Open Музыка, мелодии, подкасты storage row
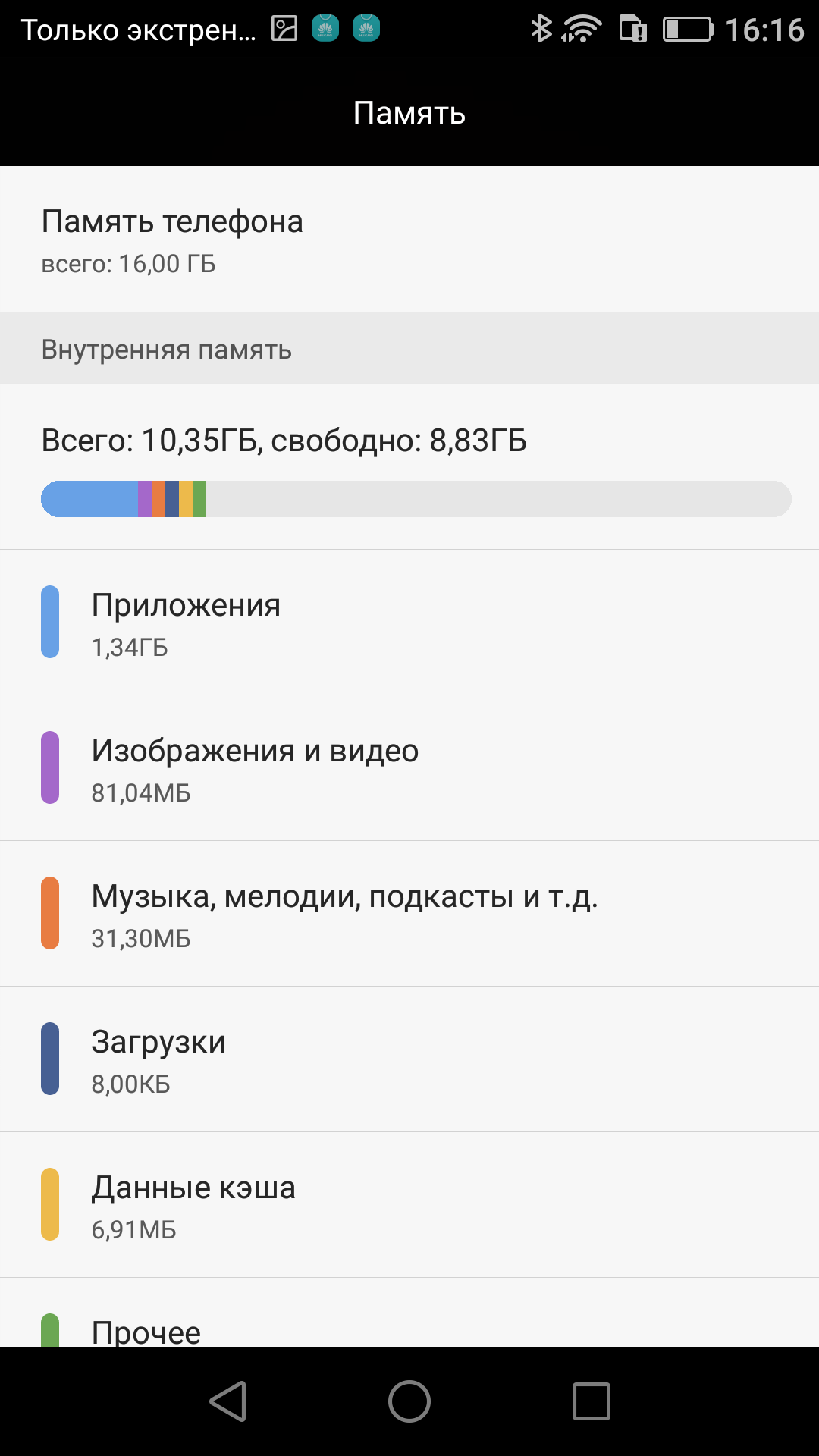The image size is (819, 1456). point(409,914)
